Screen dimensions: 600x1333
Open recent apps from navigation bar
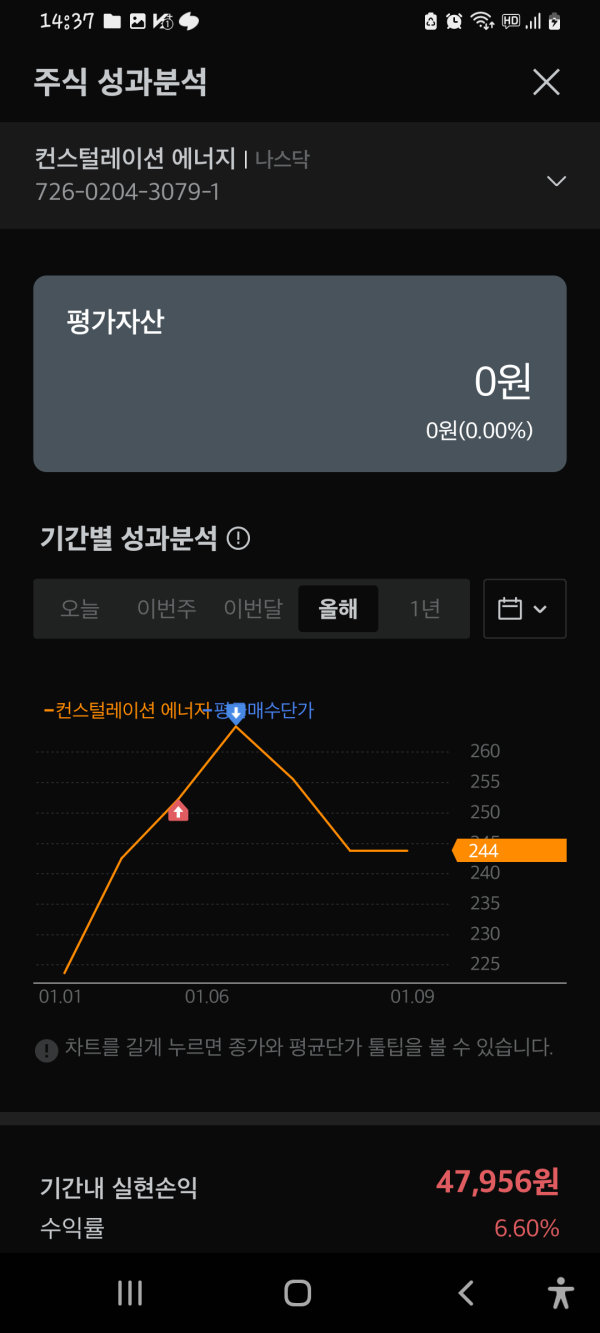point(130,1293)
